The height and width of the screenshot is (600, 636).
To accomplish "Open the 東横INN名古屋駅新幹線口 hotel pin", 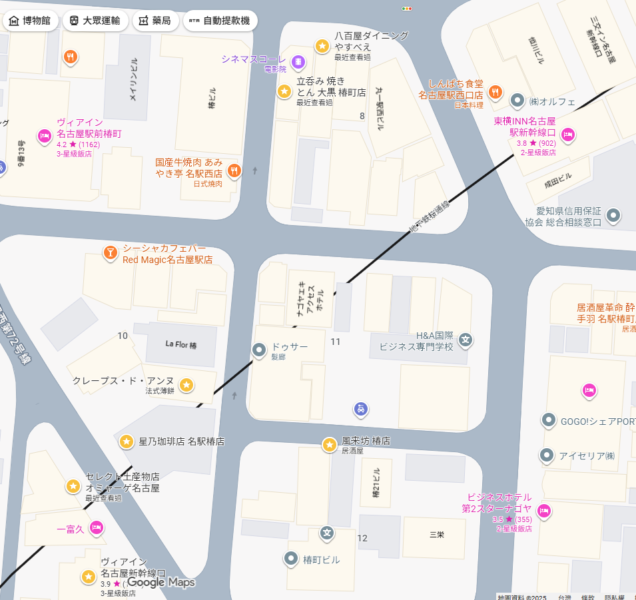I will coord(567,135).
